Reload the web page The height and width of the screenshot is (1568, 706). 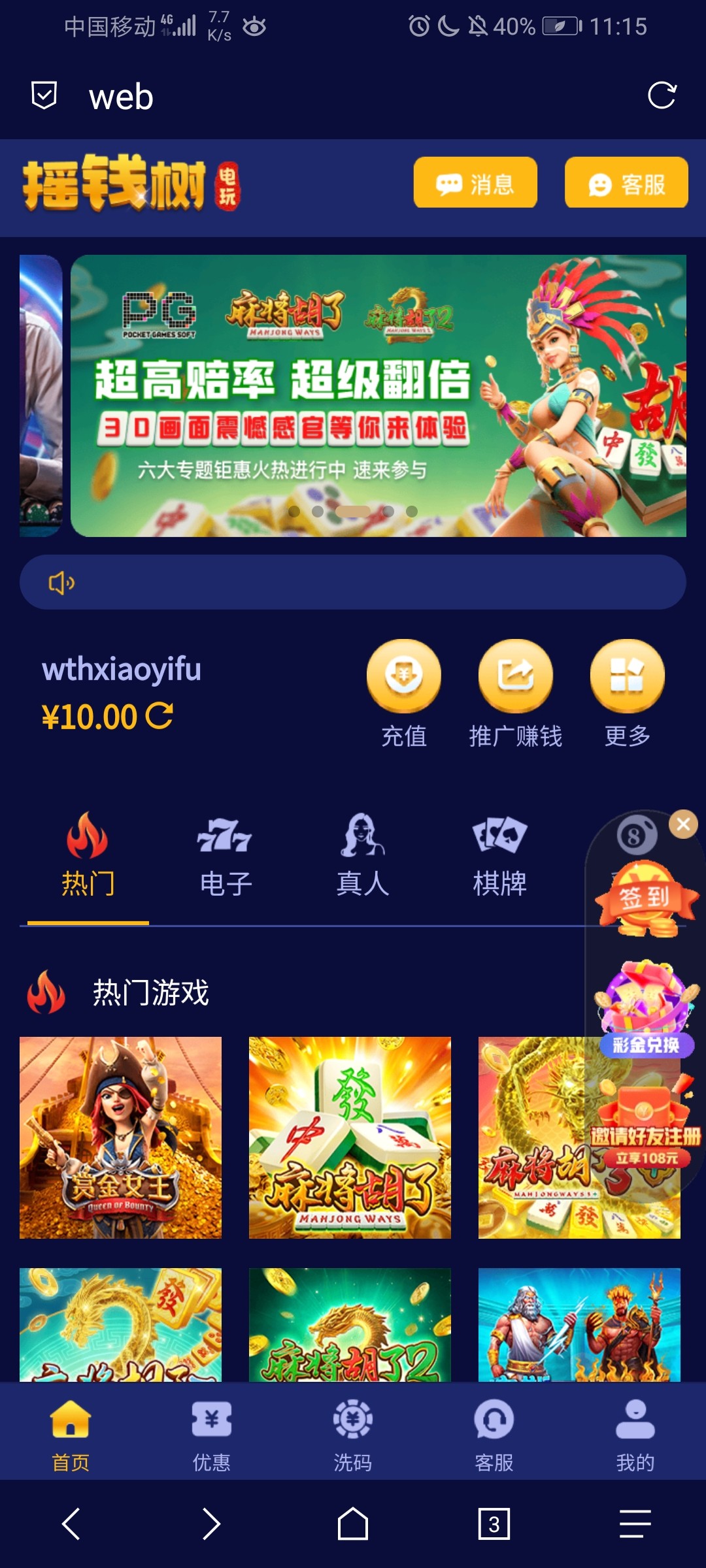(x=662, y=95)
